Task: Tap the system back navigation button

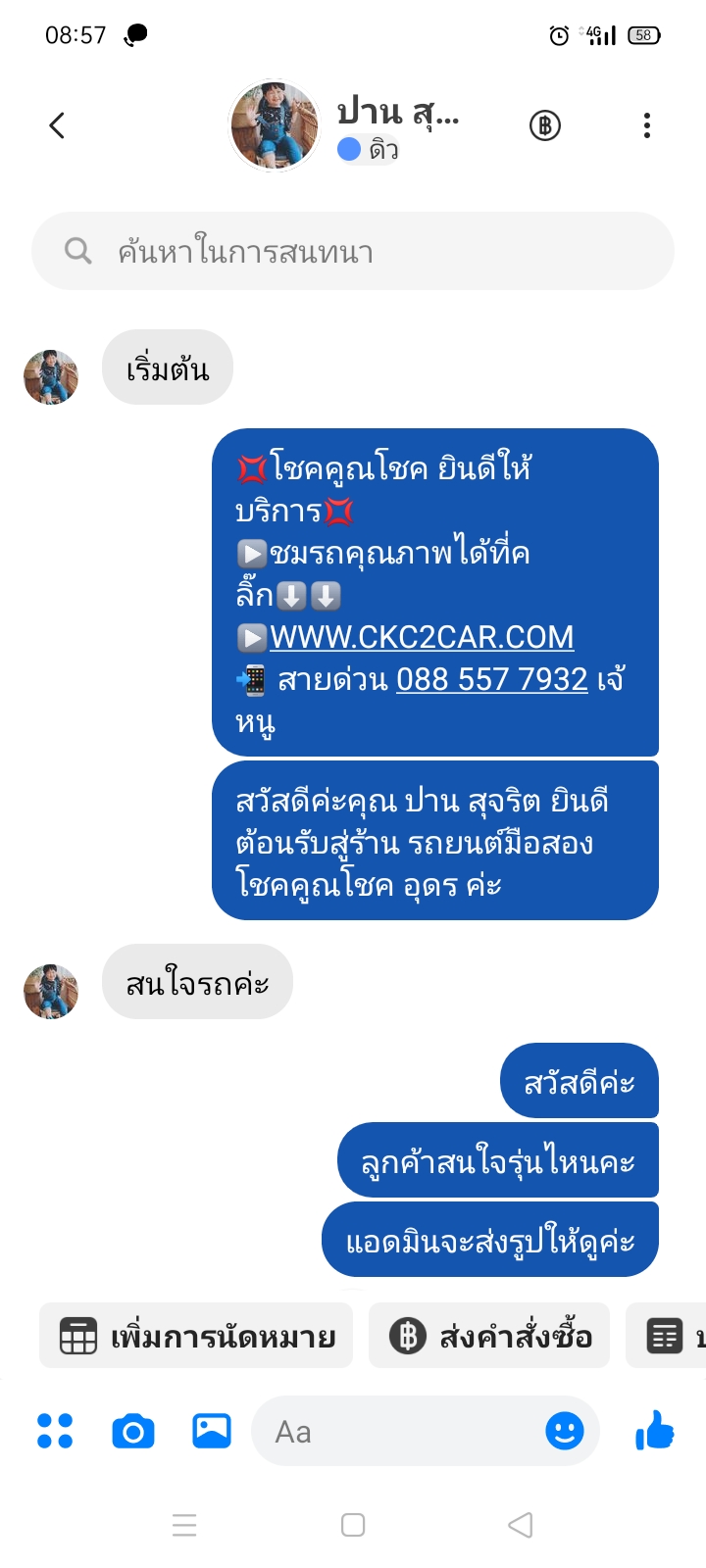Action: pos(521,1525)
